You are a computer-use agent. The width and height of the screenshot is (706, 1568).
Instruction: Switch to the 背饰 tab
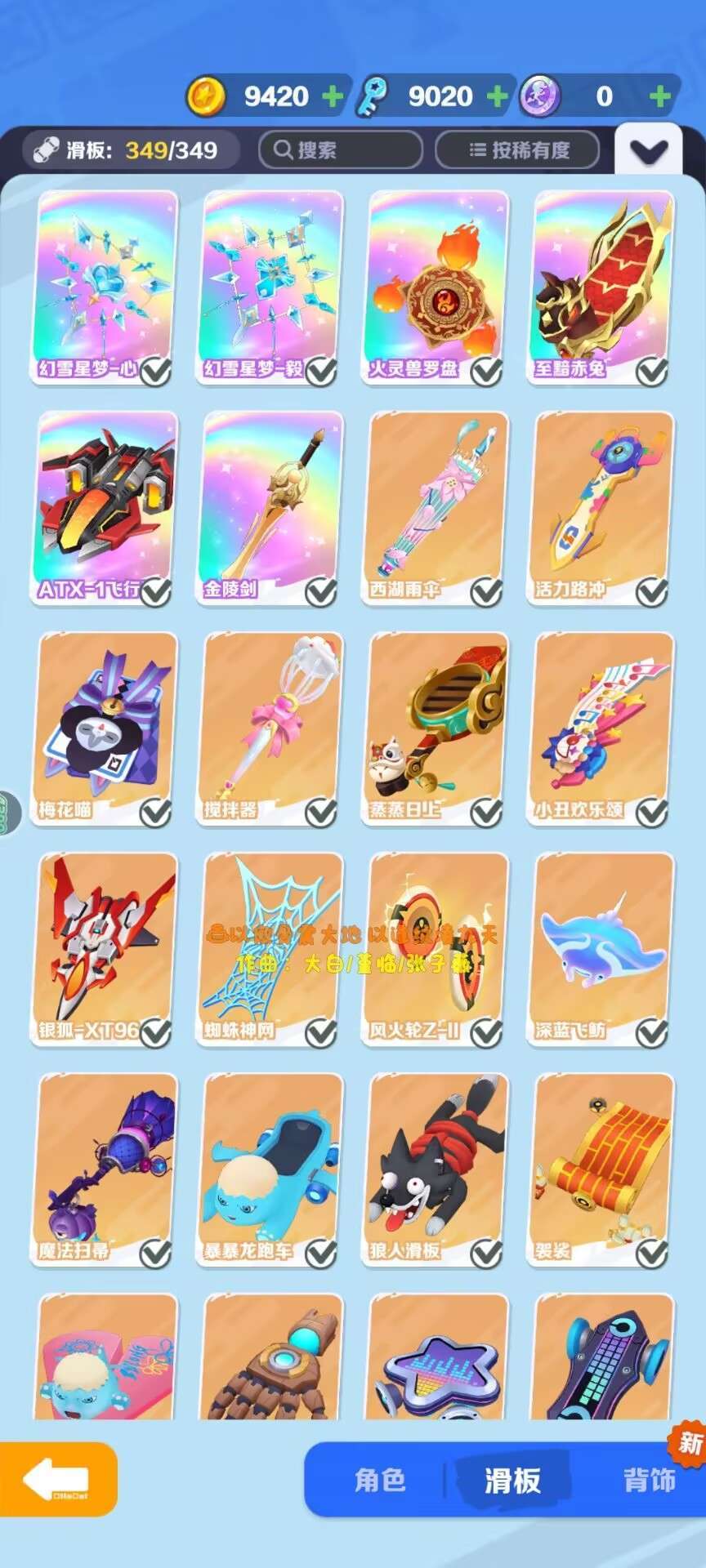[650, 1480]
